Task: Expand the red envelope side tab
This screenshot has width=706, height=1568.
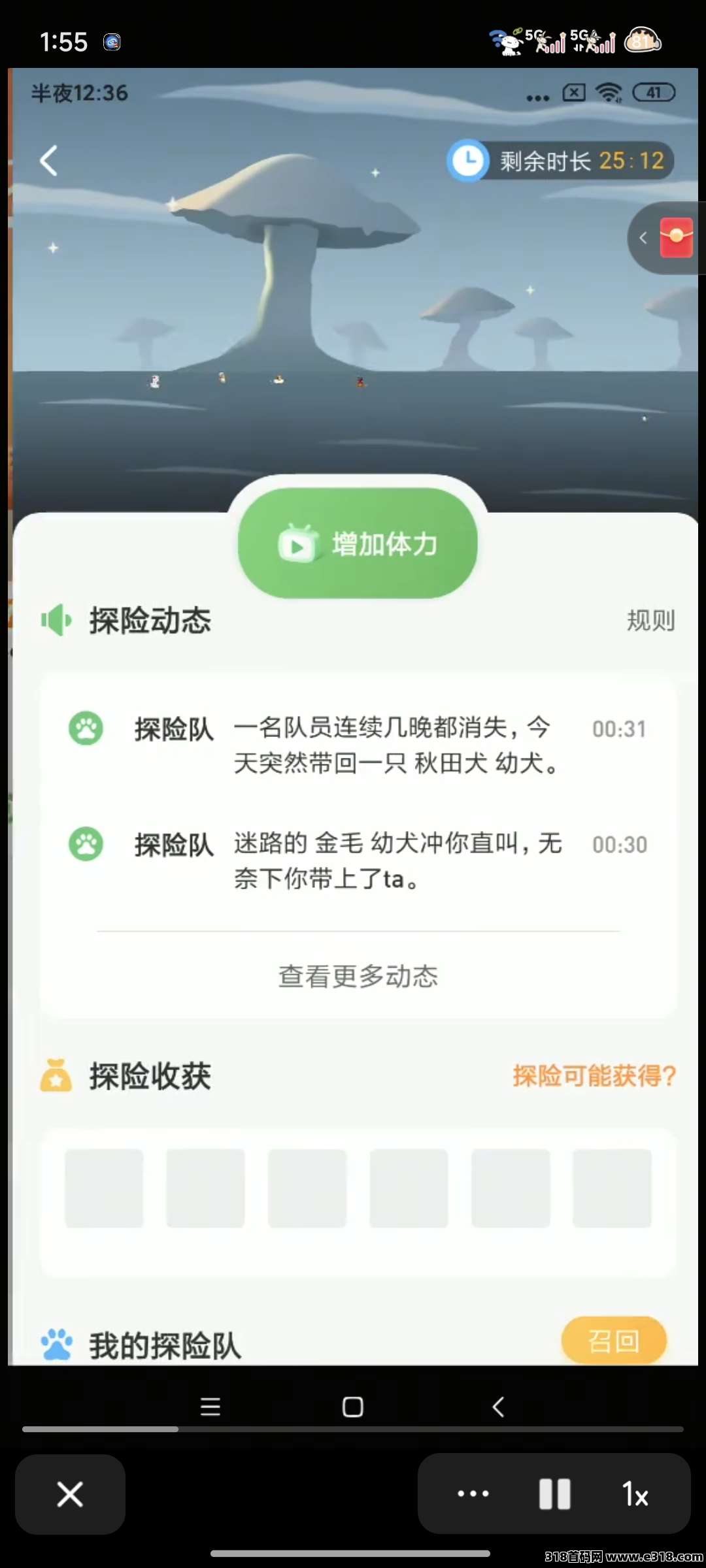Action: point(664,238)
